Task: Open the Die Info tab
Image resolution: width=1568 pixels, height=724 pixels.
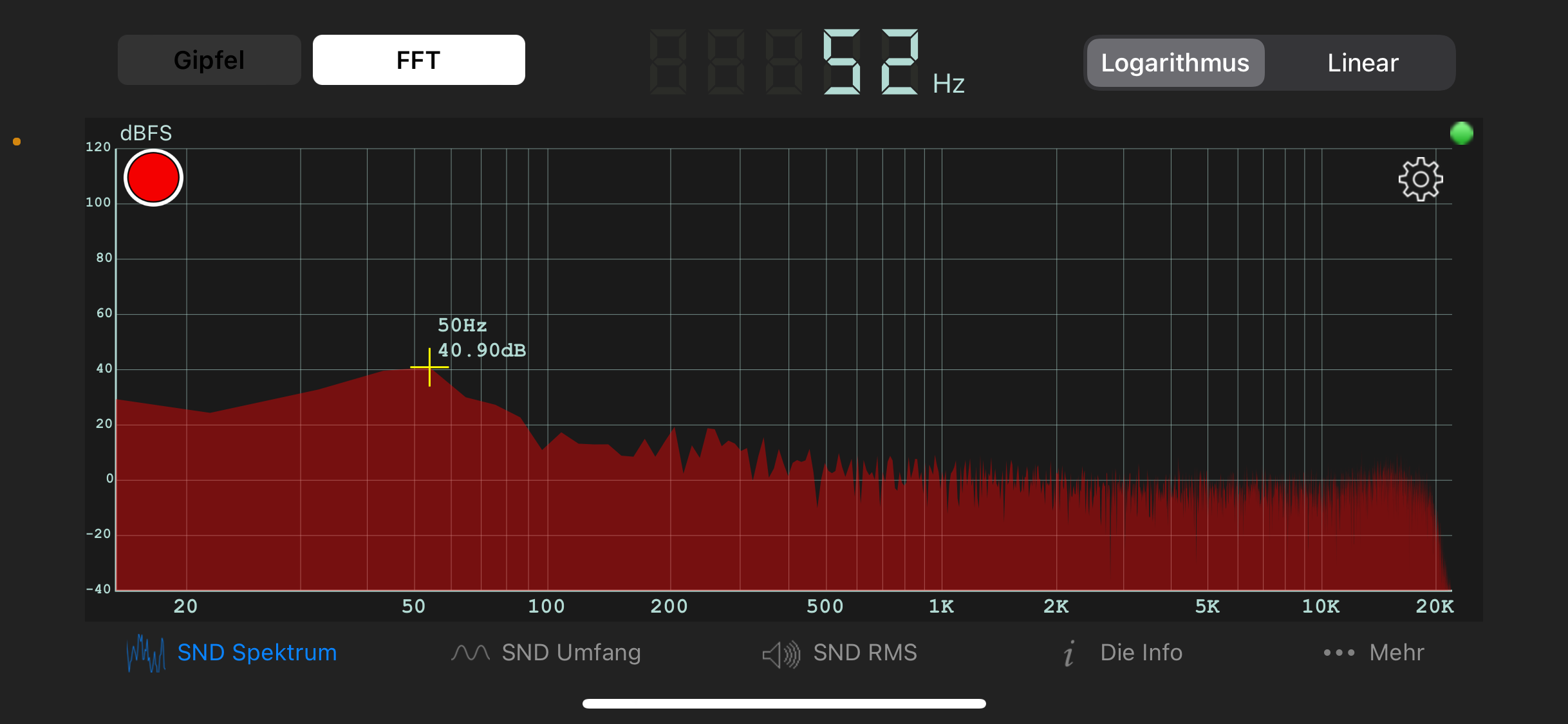Action: point(1123,653)
